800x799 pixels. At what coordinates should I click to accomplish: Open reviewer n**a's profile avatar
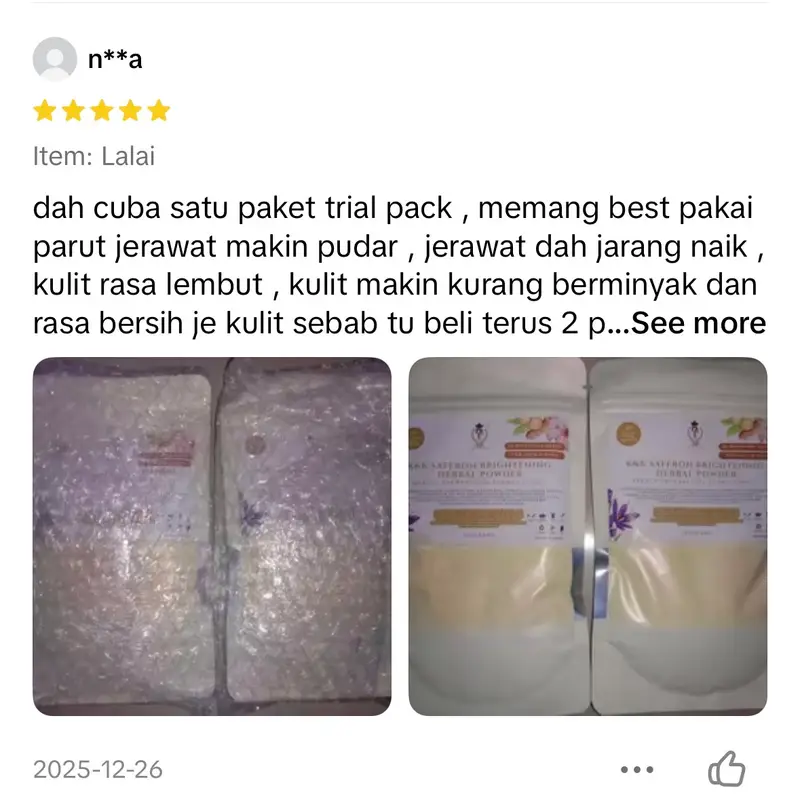54,59
